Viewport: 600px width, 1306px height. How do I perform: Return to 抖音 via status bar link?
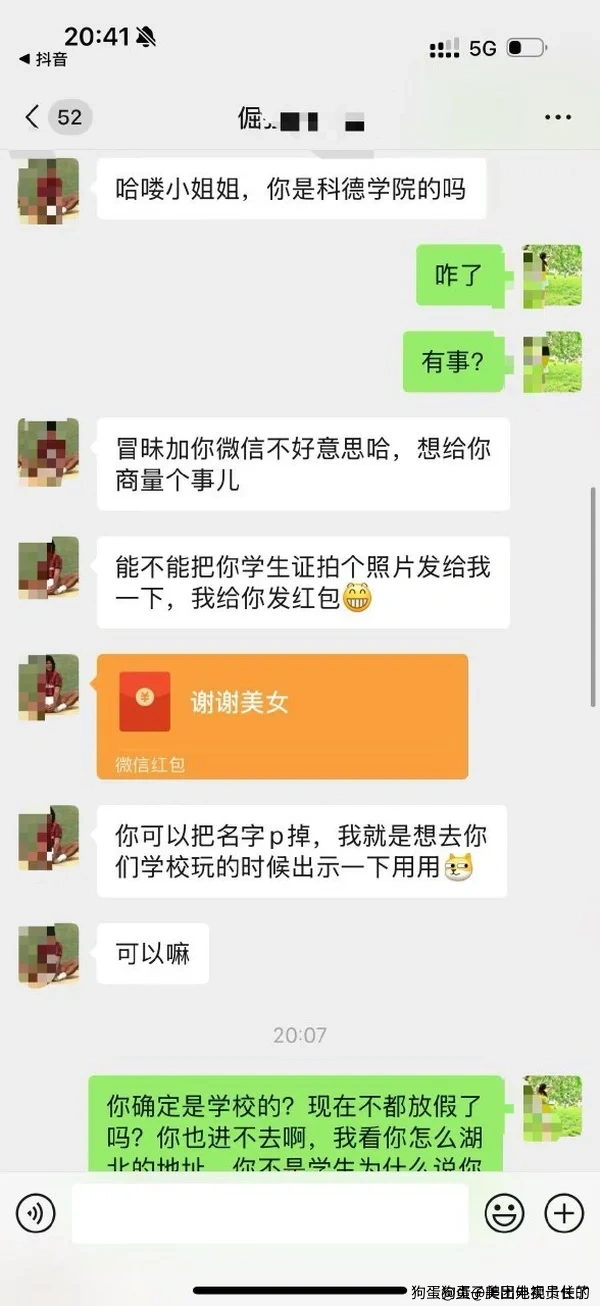(44, 60)
